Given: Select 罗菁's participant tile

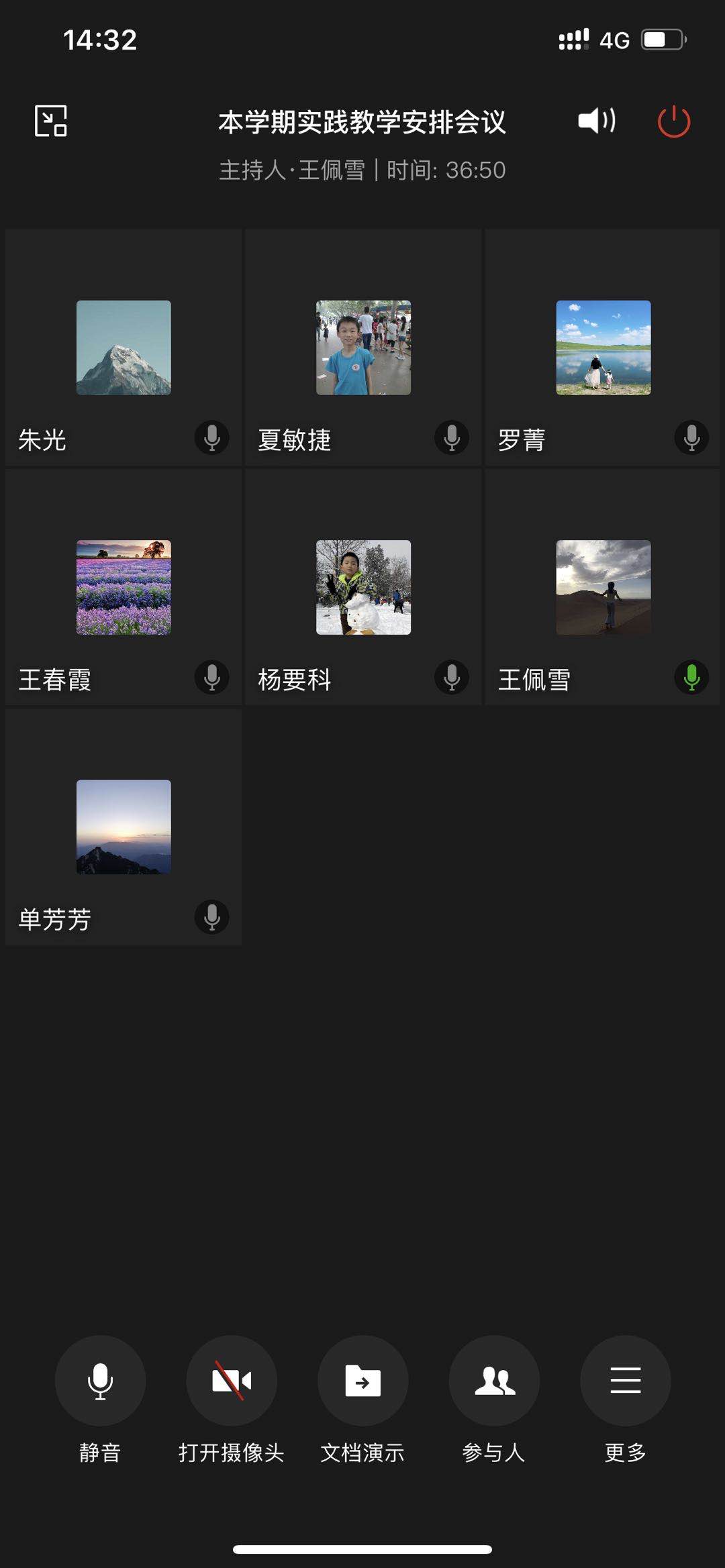Looking at the screenshot, I should coord(603,348).
